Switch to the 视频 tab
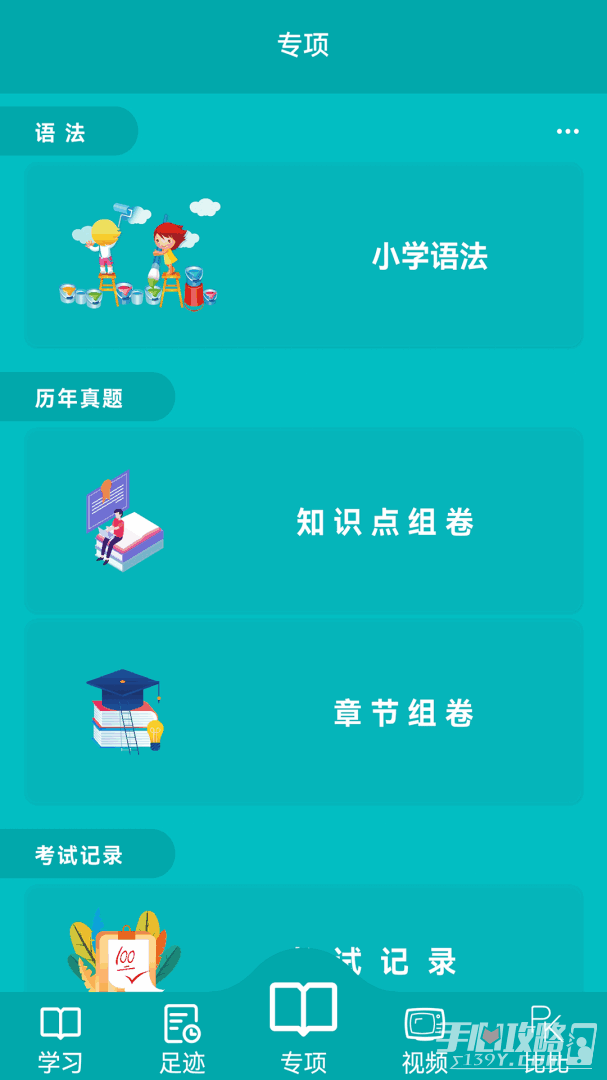The height and width of the screenshot is (1080, 607). pos(425,1040)
